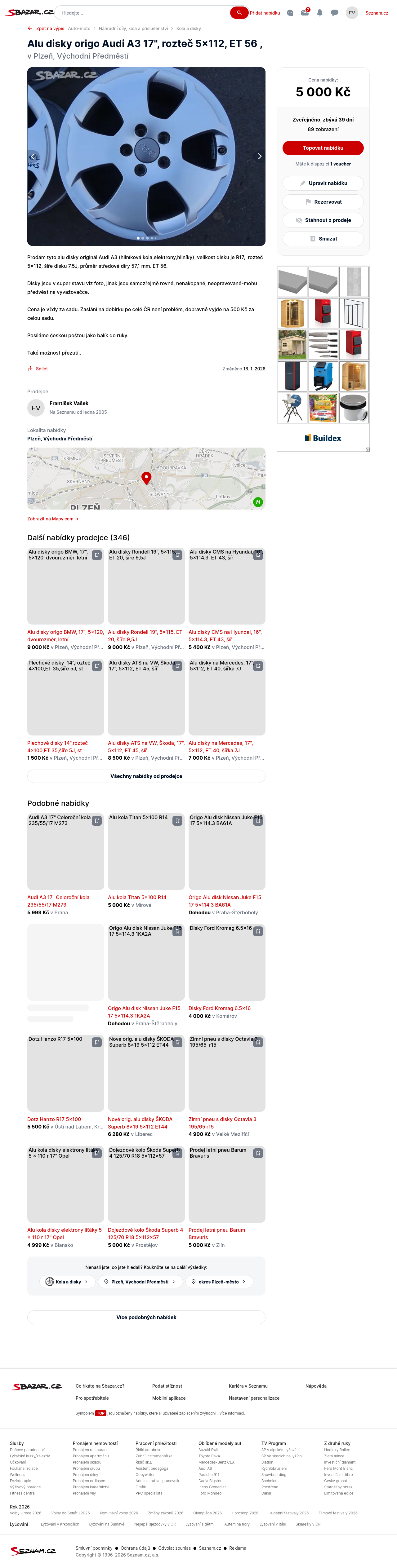The width and height of the screenshot is (397, 1568).
Task: Tap Rezervovat button
Action: coord(323,201)
